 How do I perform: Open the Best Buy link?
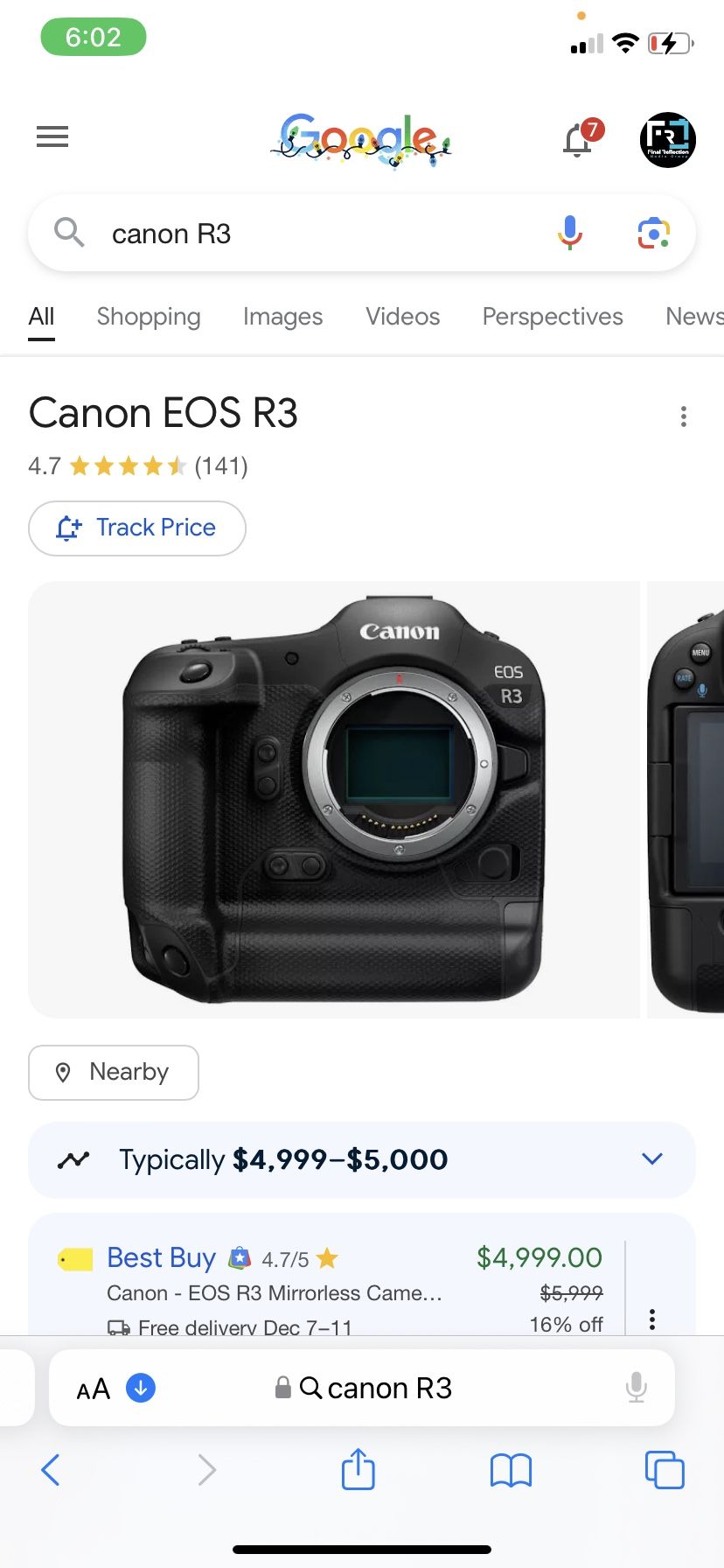pos(162,1257)
